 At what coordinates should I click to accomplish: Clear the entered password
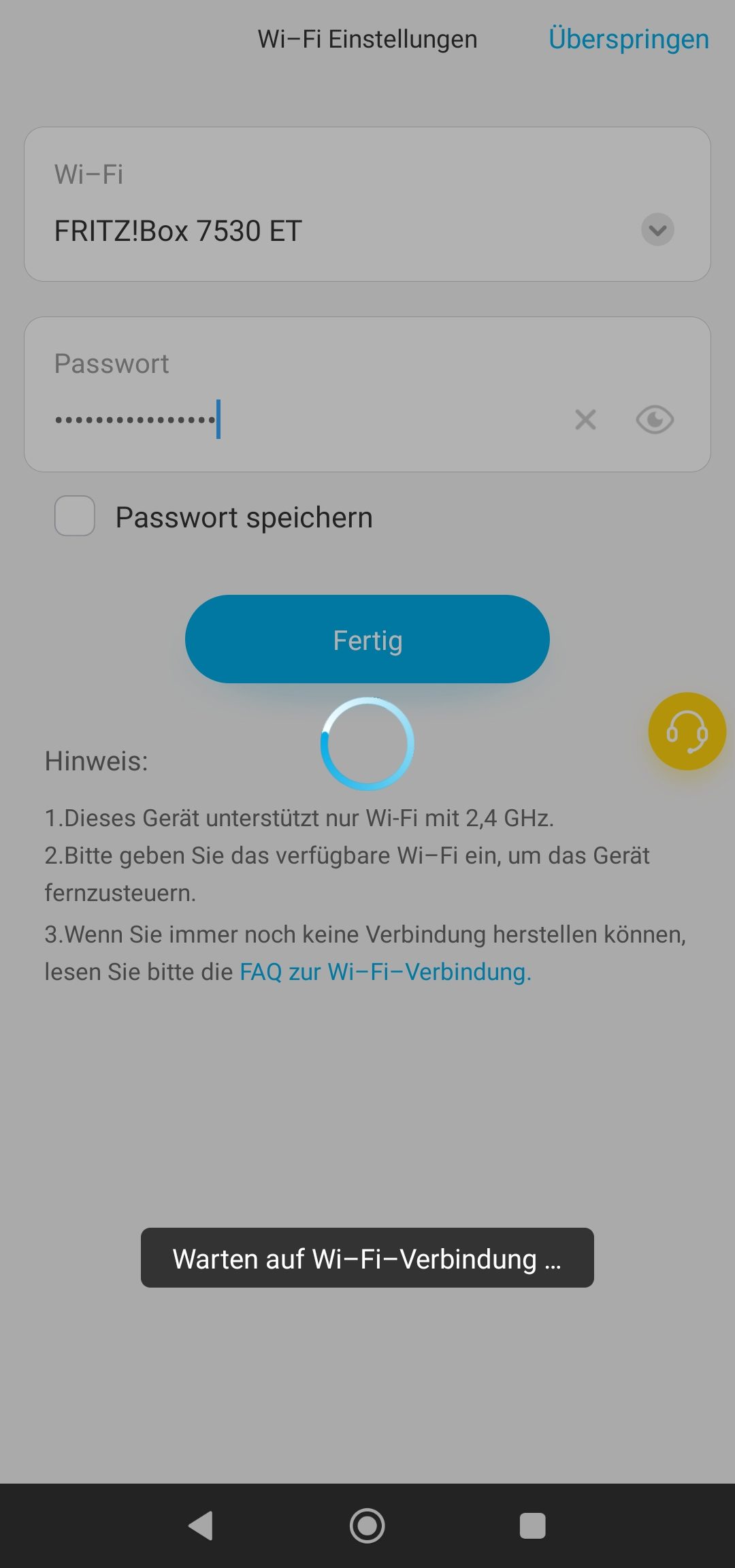pyautogui.click(x=585, y=419)
